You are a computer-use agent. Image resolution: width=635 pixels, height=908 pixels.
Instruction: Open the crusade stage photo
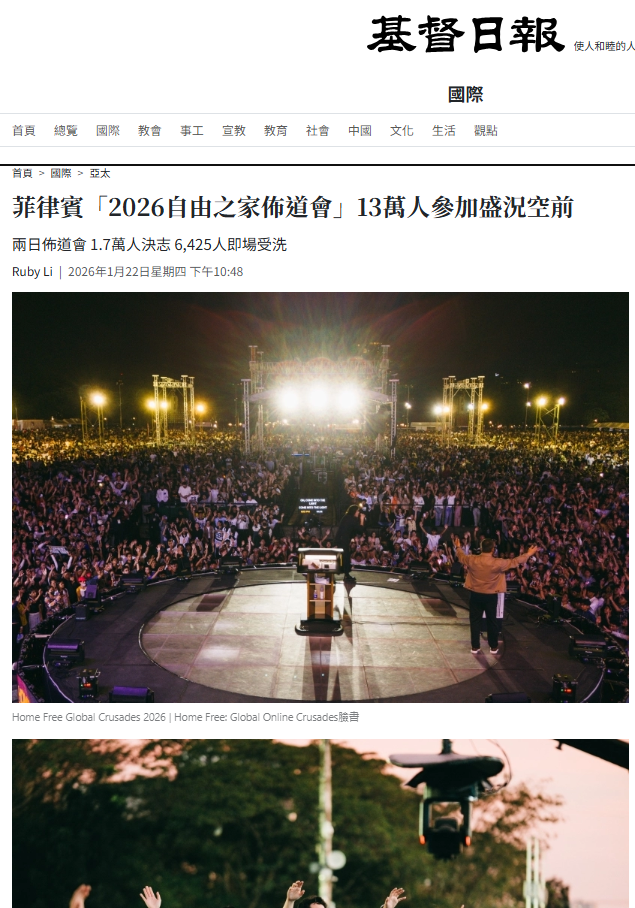320,497
